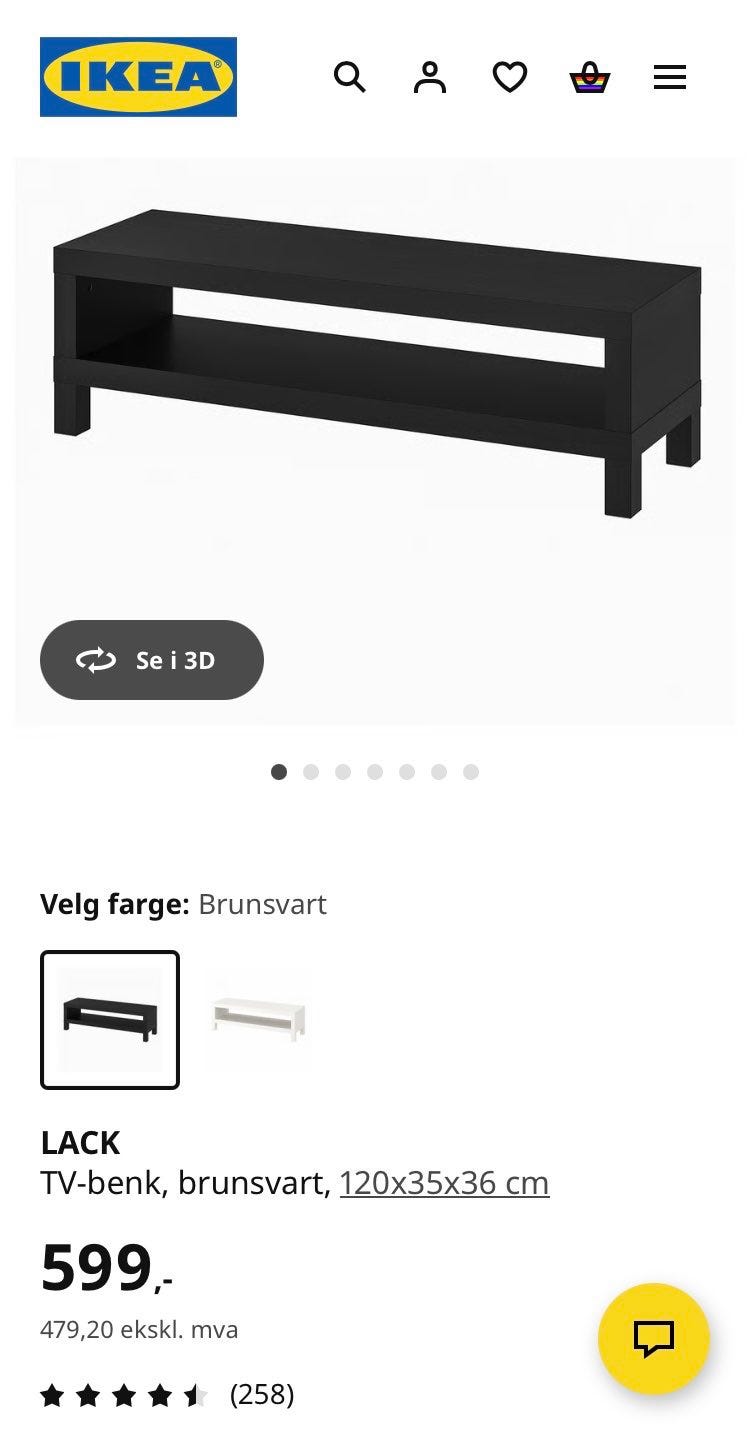Open the hamburger menu
Screen dimensions: 749x1430
[670, 77]
